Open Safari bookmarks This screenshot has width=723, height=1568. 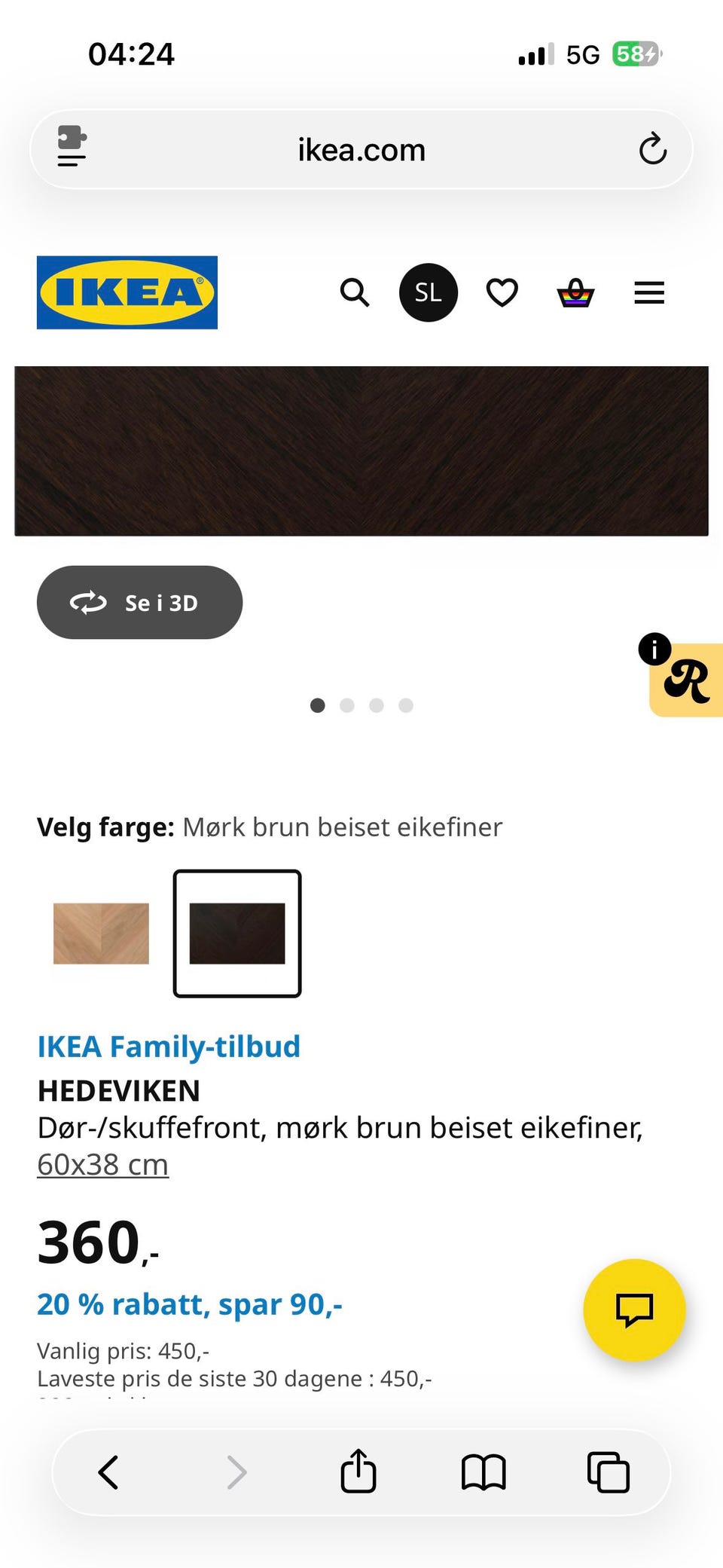tap(484, 1472)
